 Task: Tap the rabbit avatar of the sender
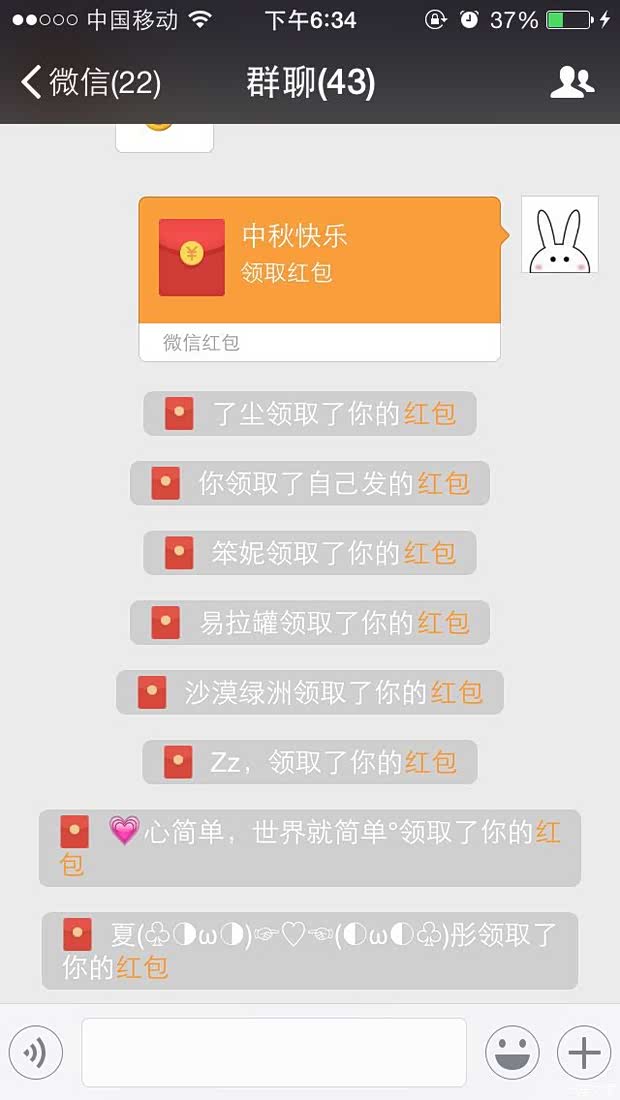(x=560, y=235)
